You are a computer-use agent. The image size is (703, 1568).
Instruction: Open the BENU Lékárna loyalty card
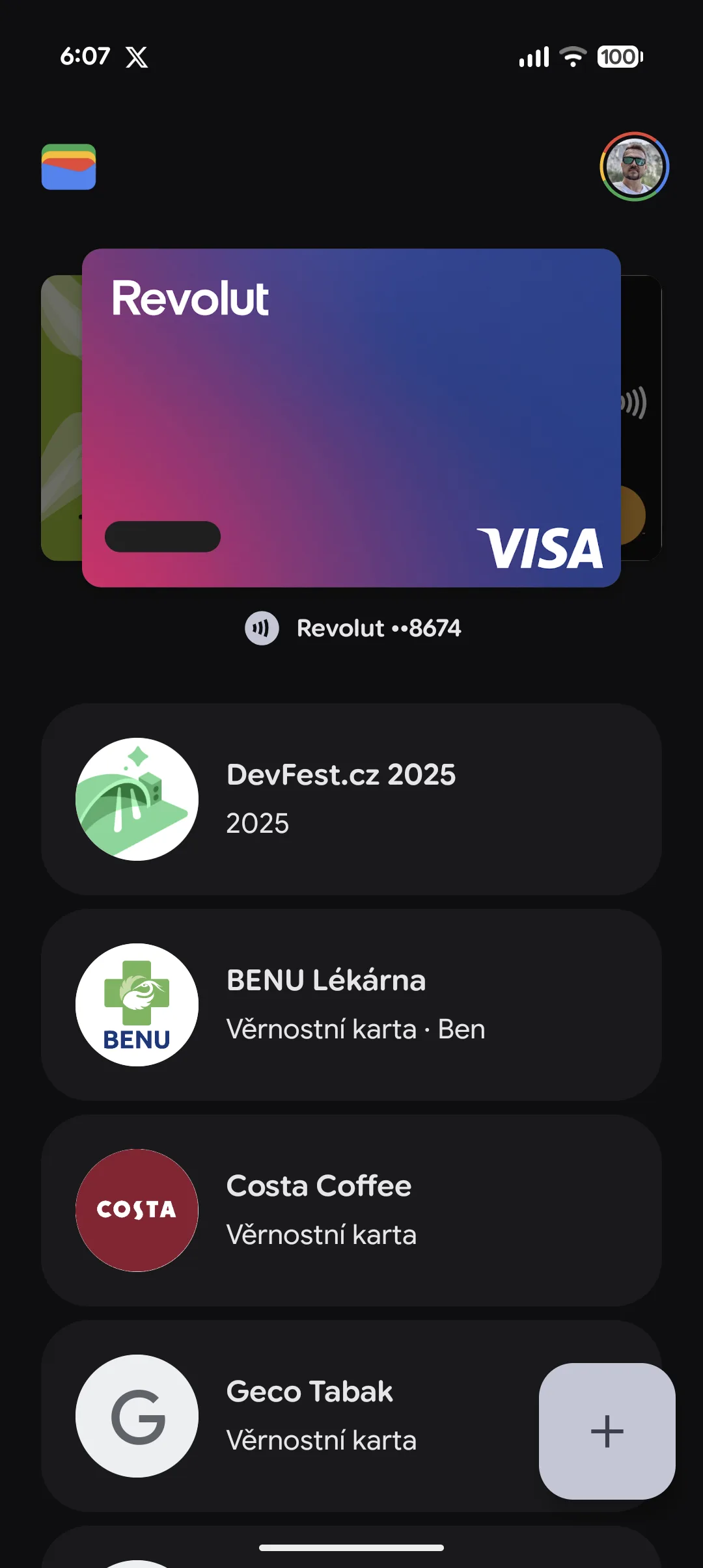tap(351, 1005)
